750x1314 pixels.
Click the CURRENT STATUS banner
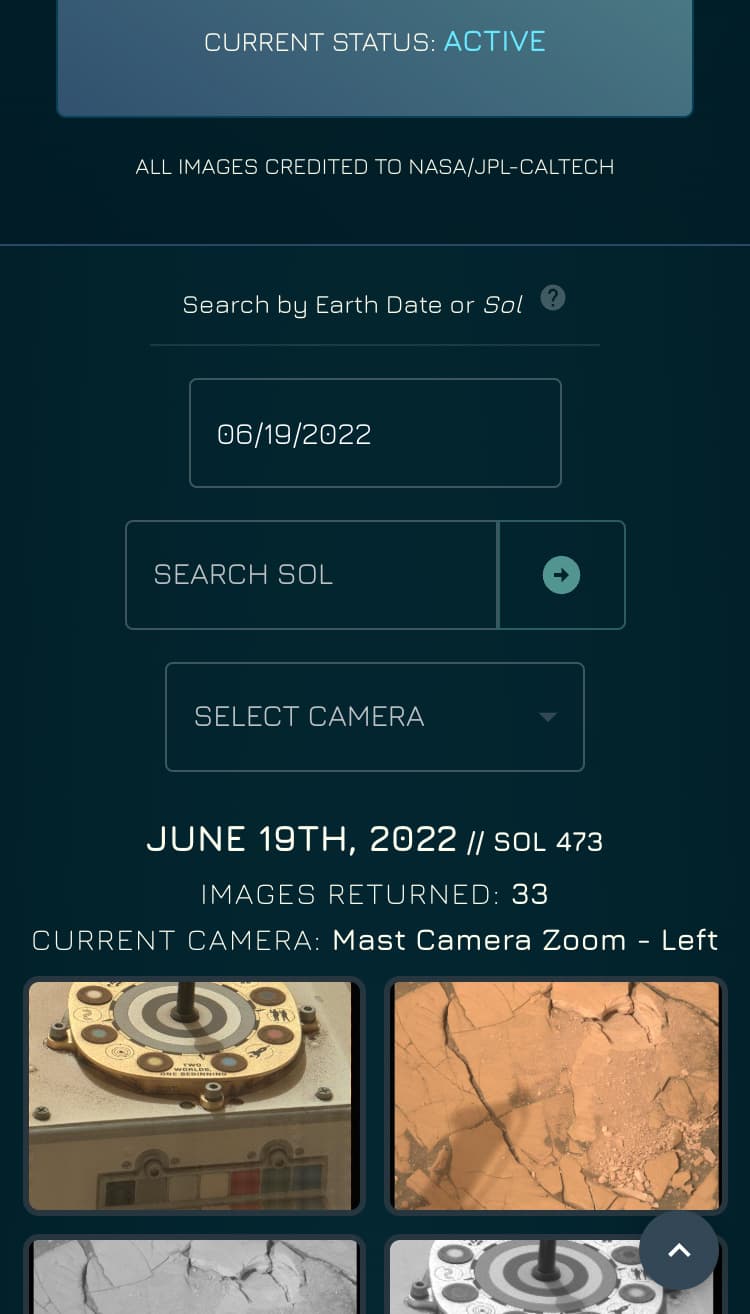(375, 58)
